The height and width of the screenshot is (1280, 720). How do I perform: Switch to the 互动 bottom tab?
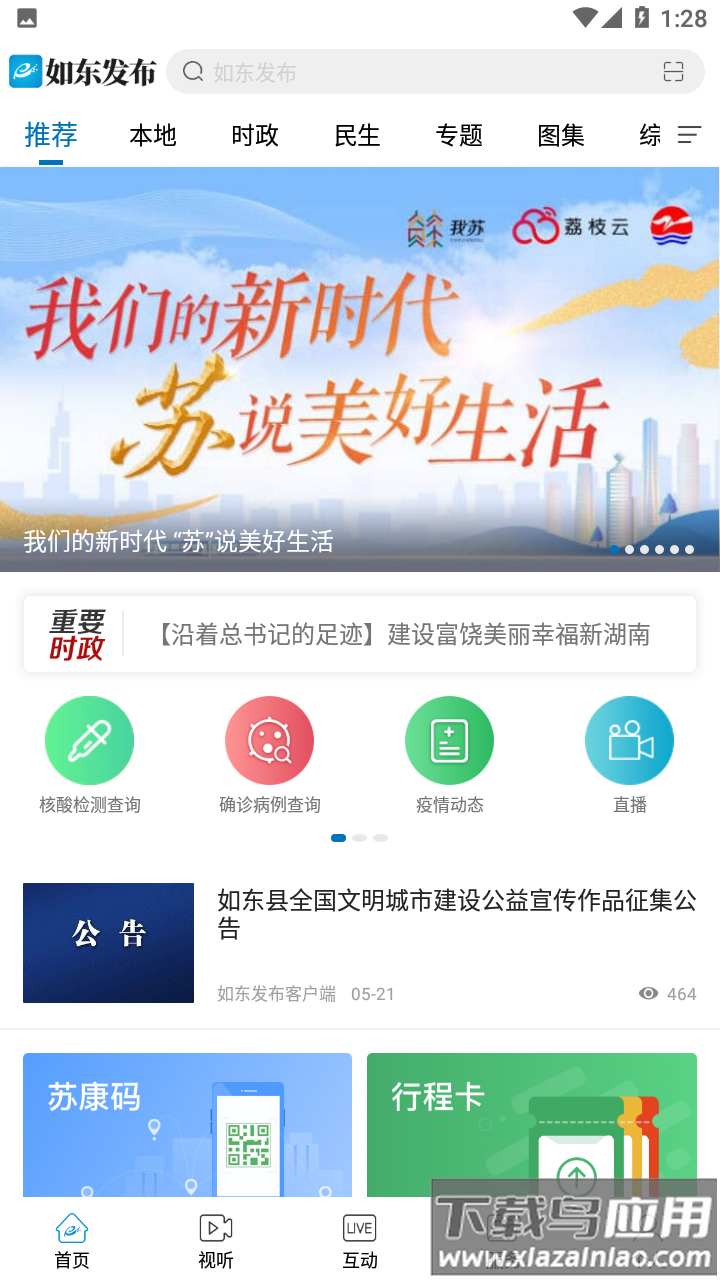pyautogui.click(x=360, y=1240)
